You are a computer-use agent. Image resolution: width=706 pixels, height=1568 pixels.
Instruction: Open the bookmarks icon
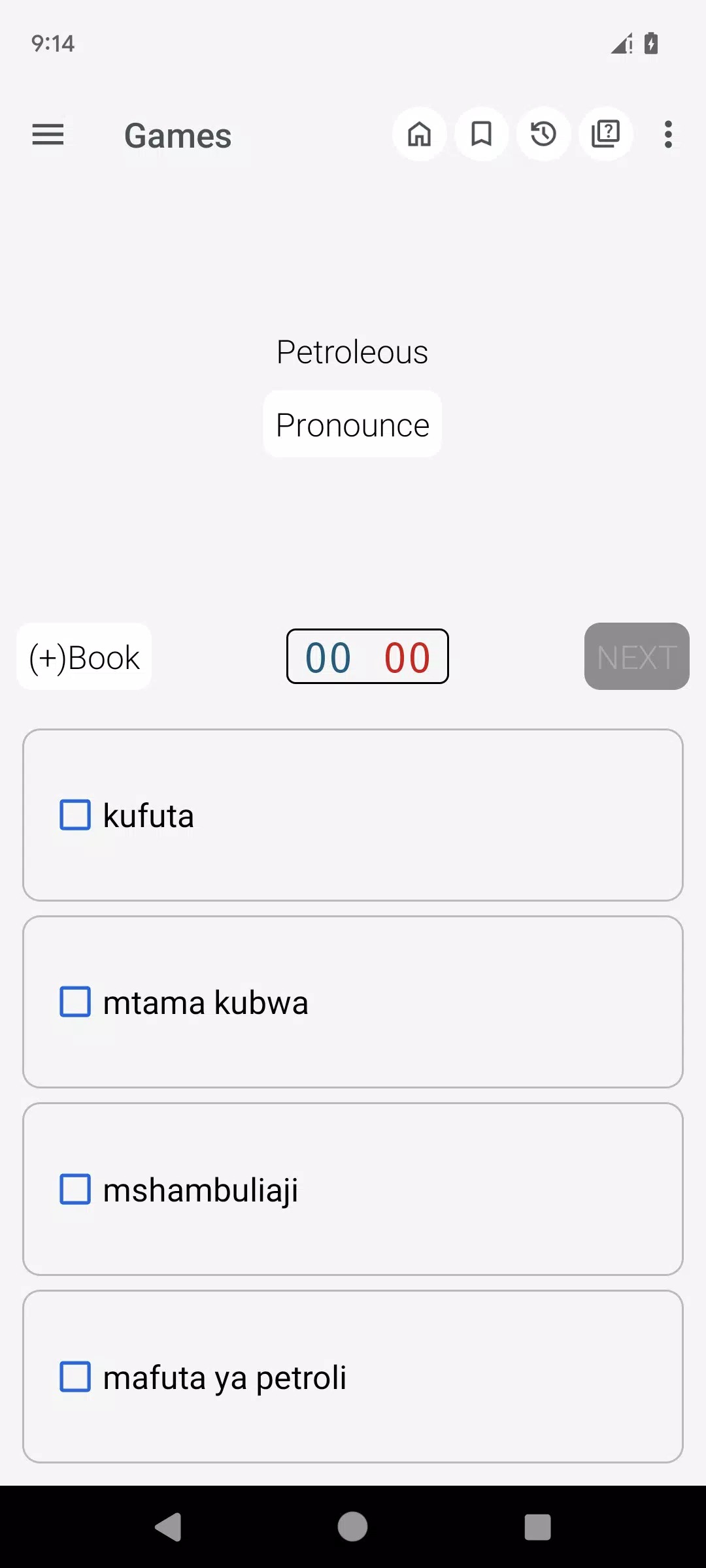481,135
